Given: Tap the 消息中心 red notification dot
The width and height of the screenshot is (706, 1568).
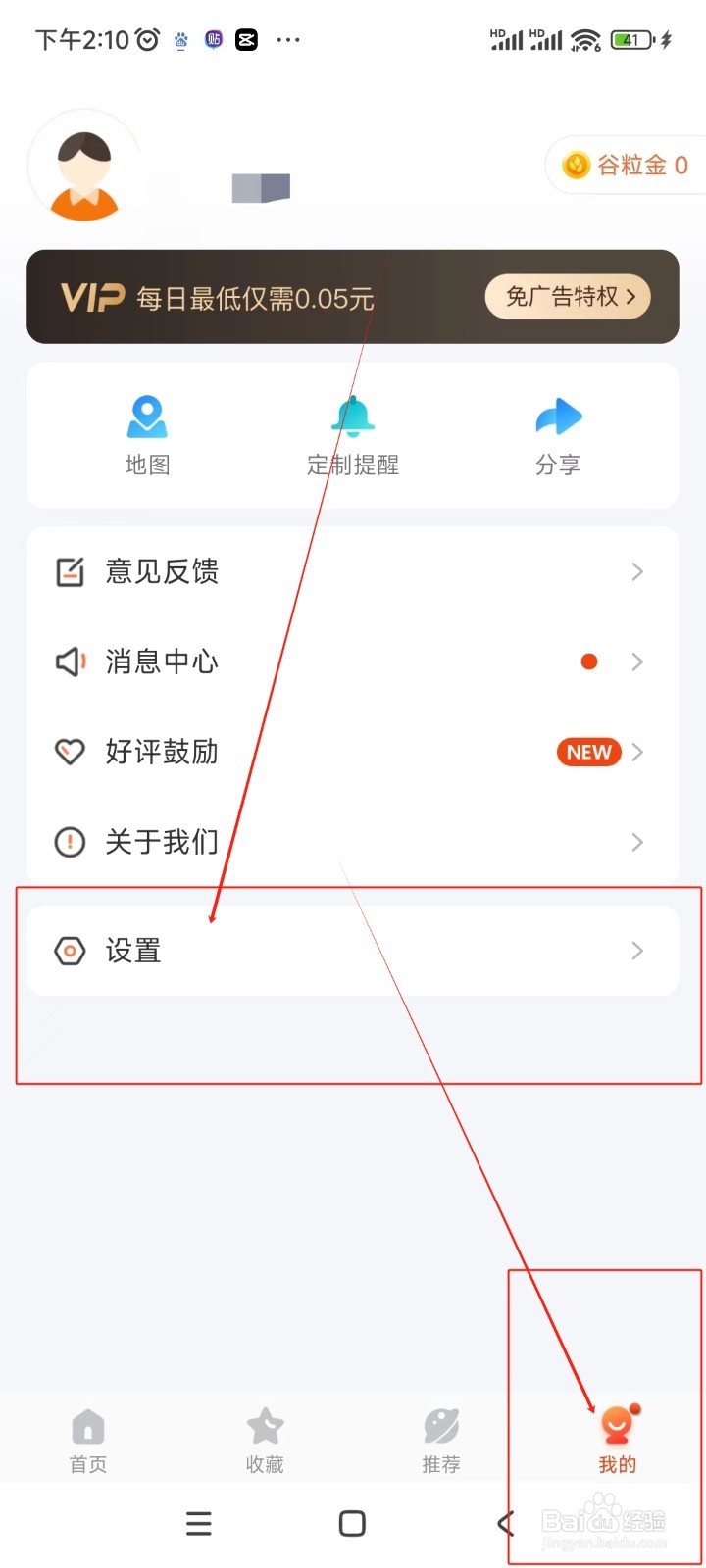Looking at the screenshot, I should (588, 661).
